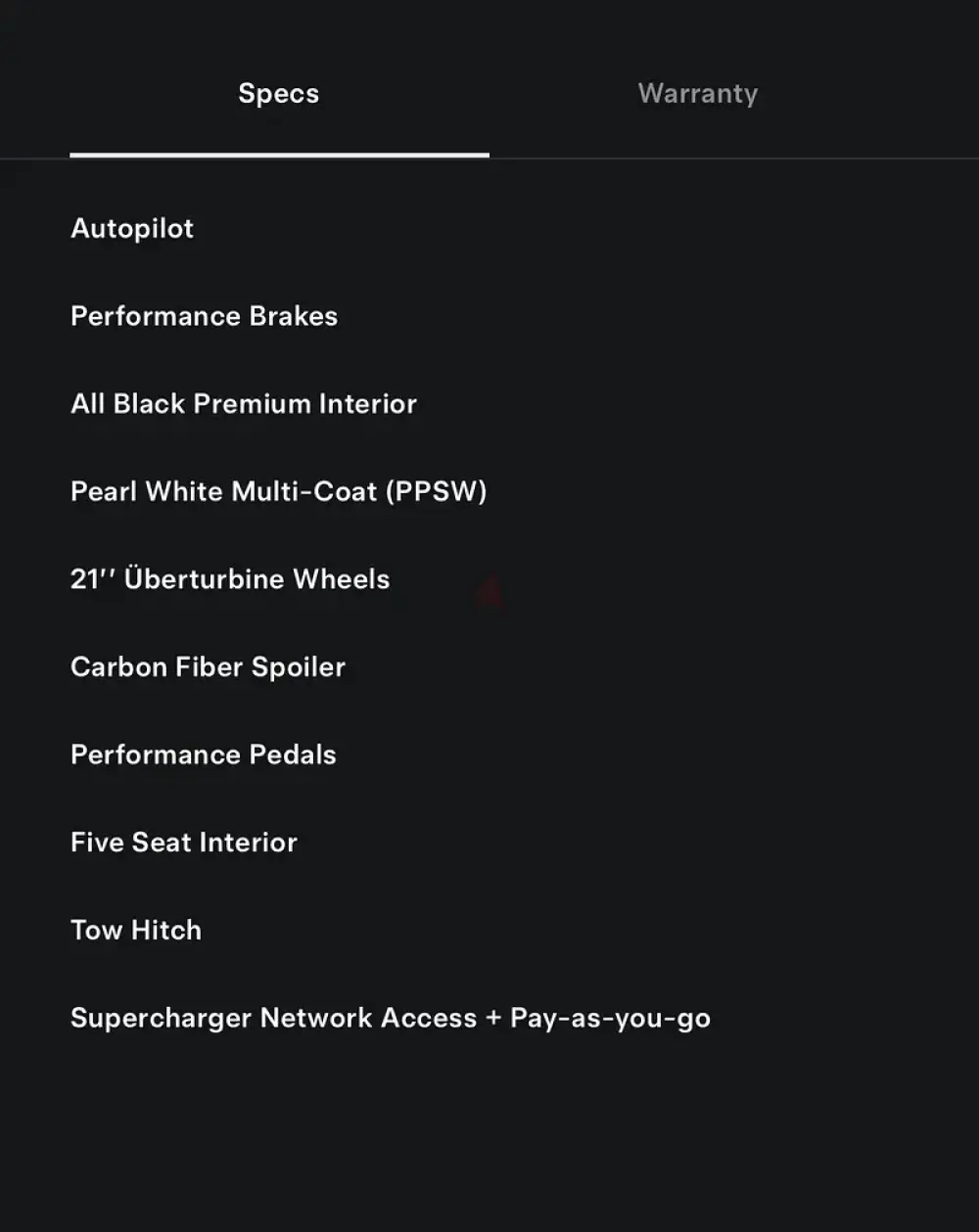Screen dimensions: 979x1232
Task: Switch to the Warranty tab
Action: point(697,94)
